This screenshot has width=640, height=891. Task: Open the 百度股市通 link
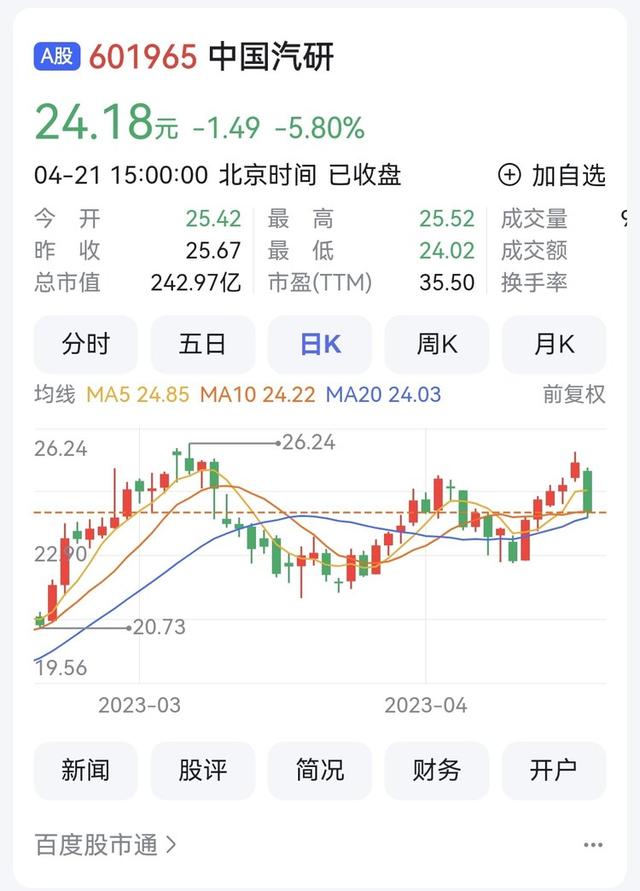(105, 845)
